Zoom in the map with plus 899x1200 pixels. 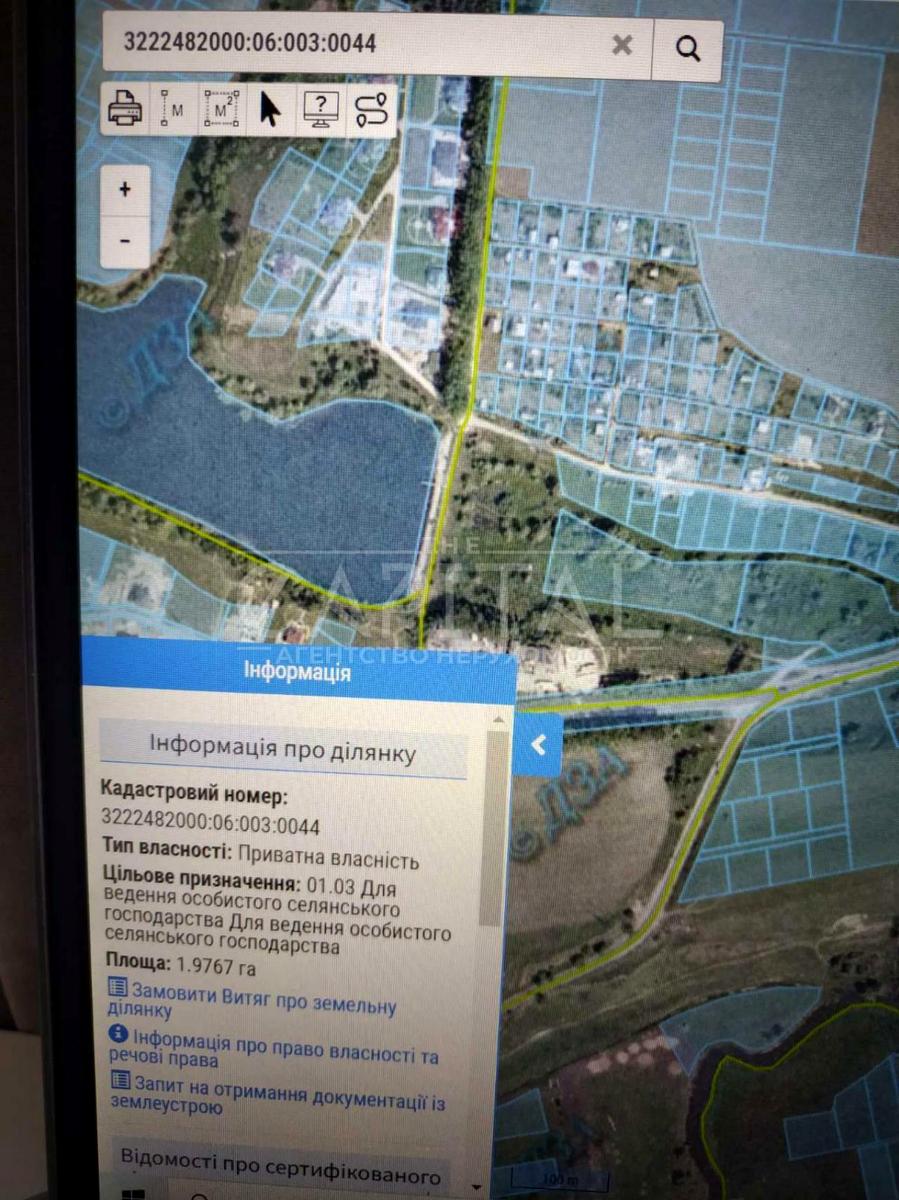click(125, 190)
